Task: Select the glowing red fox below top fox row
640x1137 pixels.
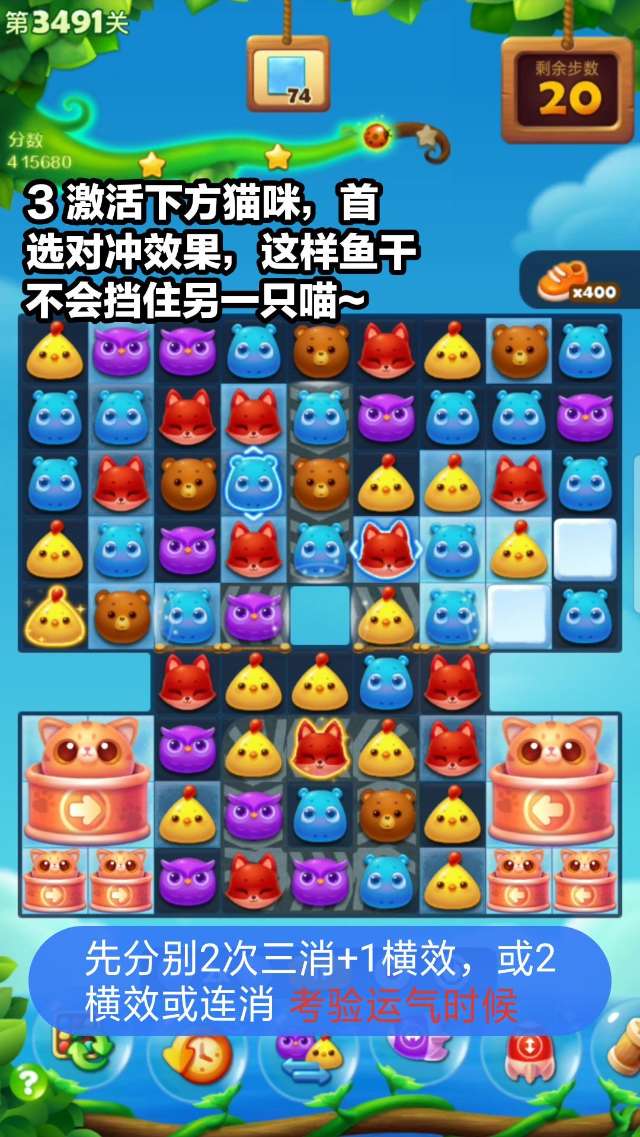Action: click(x=320, y=747)
